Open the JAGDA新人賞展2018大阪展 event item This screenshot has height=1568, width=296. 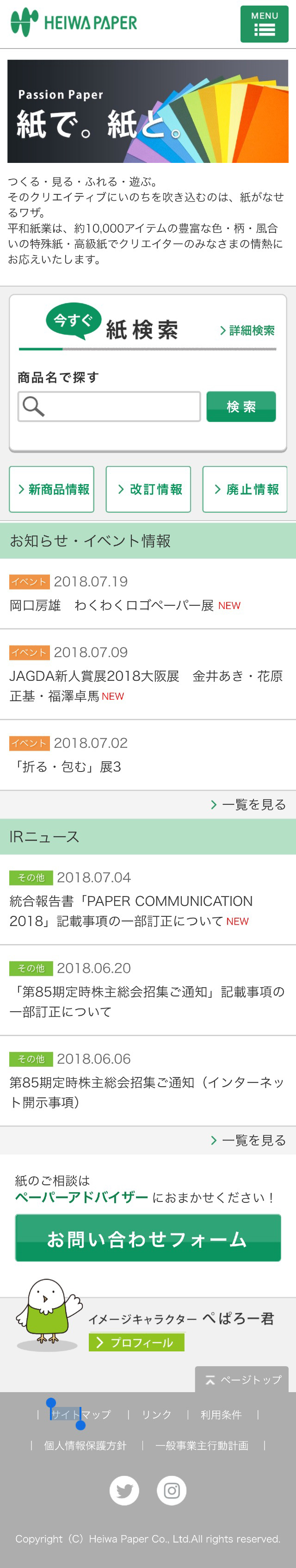tap(146, 685)
